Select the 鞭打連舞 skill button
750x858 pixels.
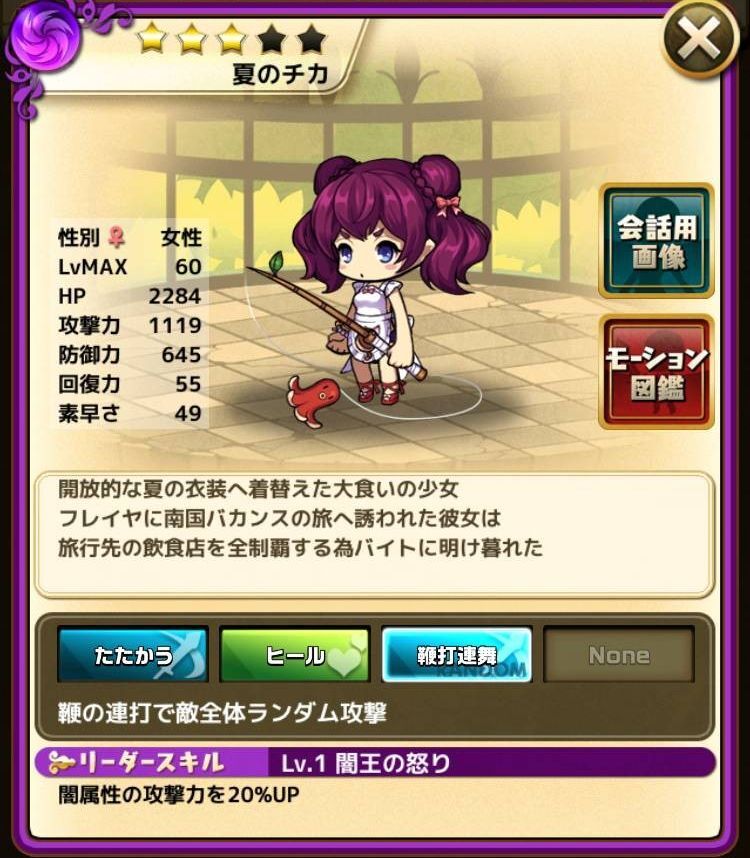pyautogui.click(x=456, y=655)
